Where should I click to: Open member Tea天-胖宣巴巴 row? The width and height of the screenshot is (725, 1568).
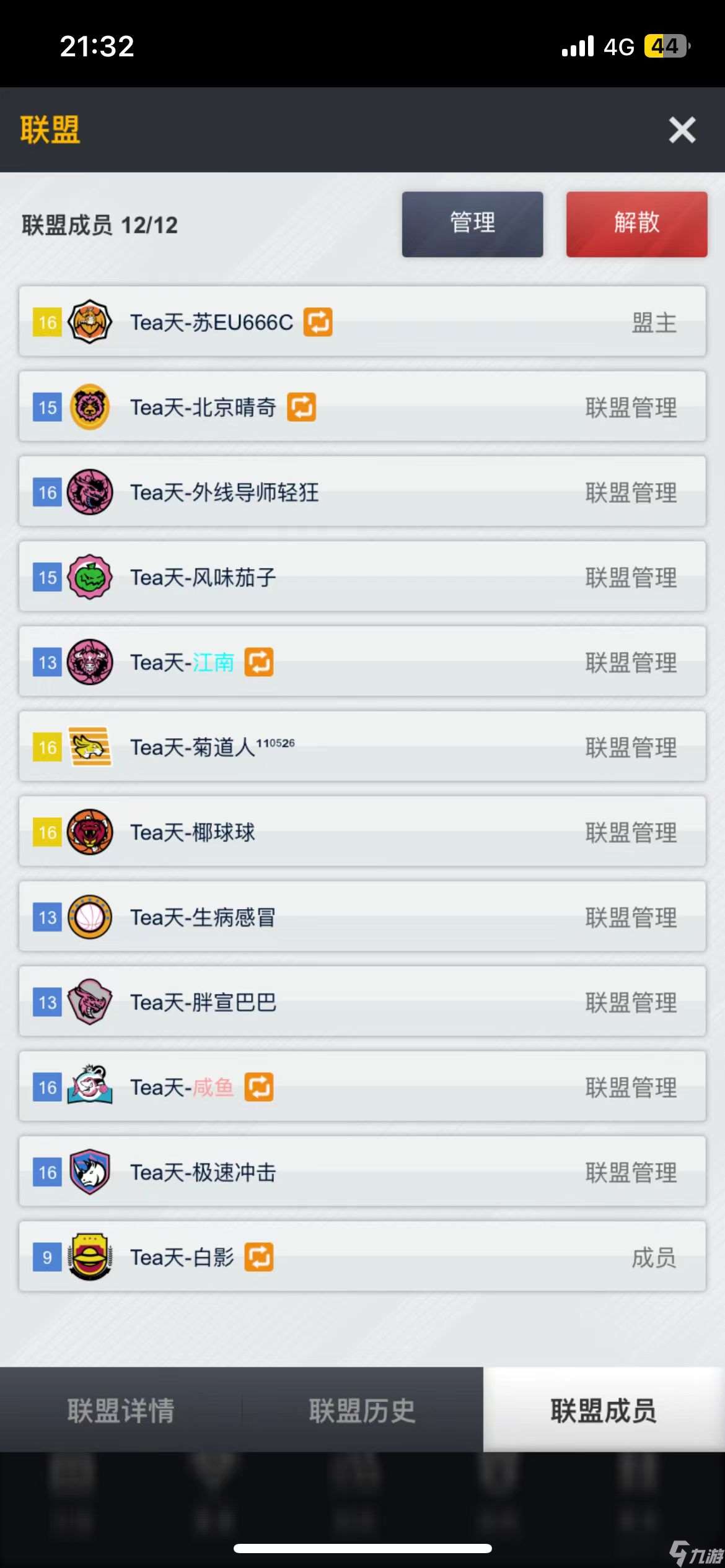362,1002
